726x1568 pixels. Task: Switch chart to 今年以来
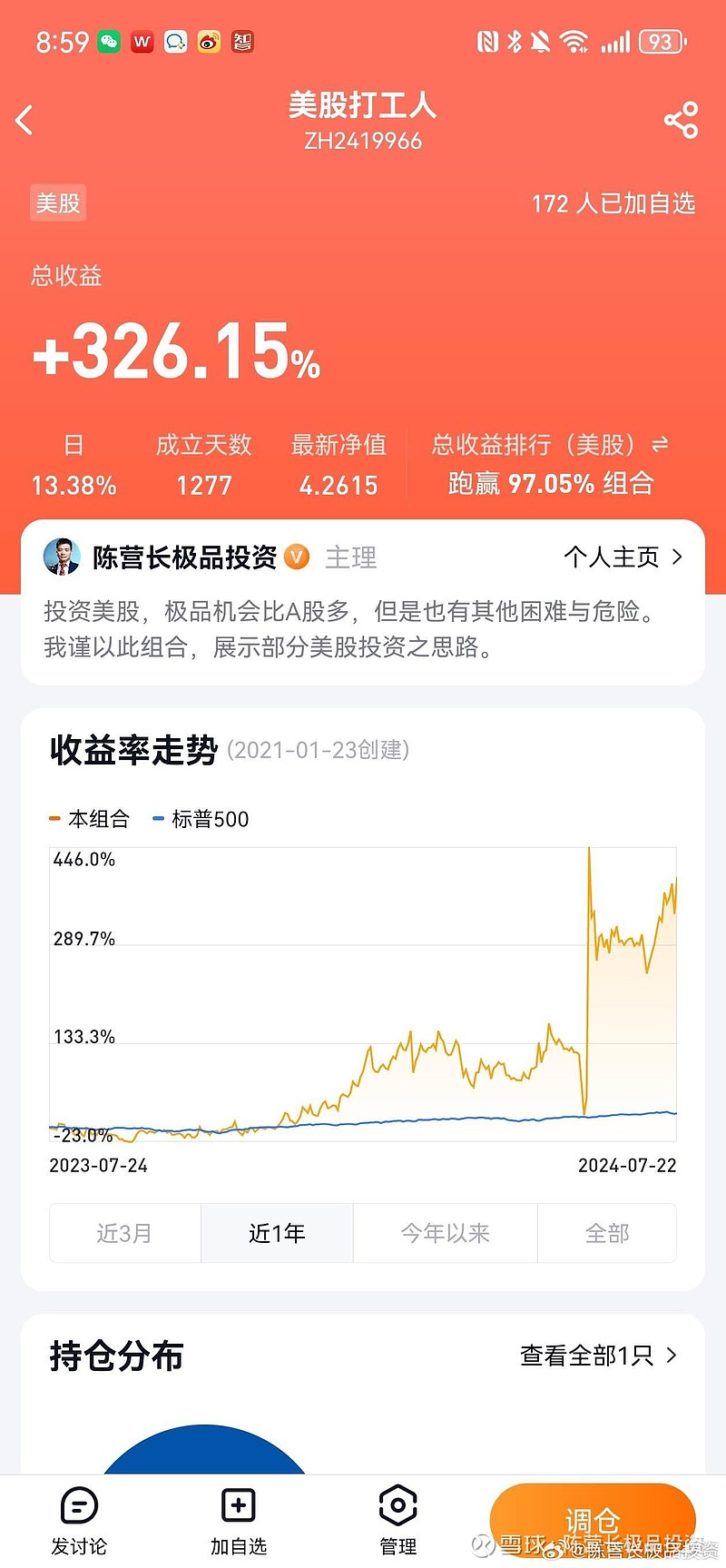[x=446, y=1233]
